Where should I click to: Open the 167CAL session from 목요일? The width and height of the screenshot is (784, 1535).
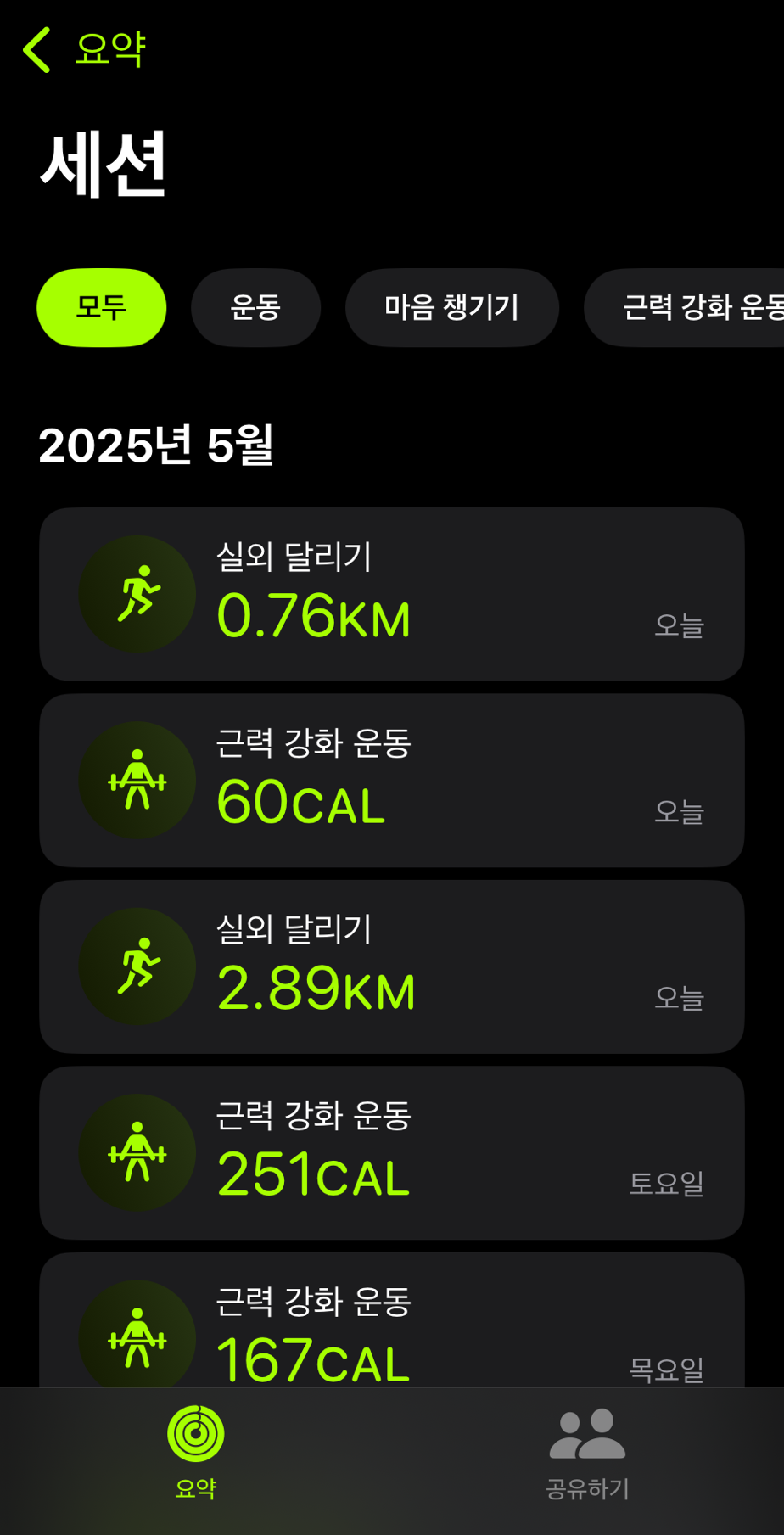[x=392, y=1320]
